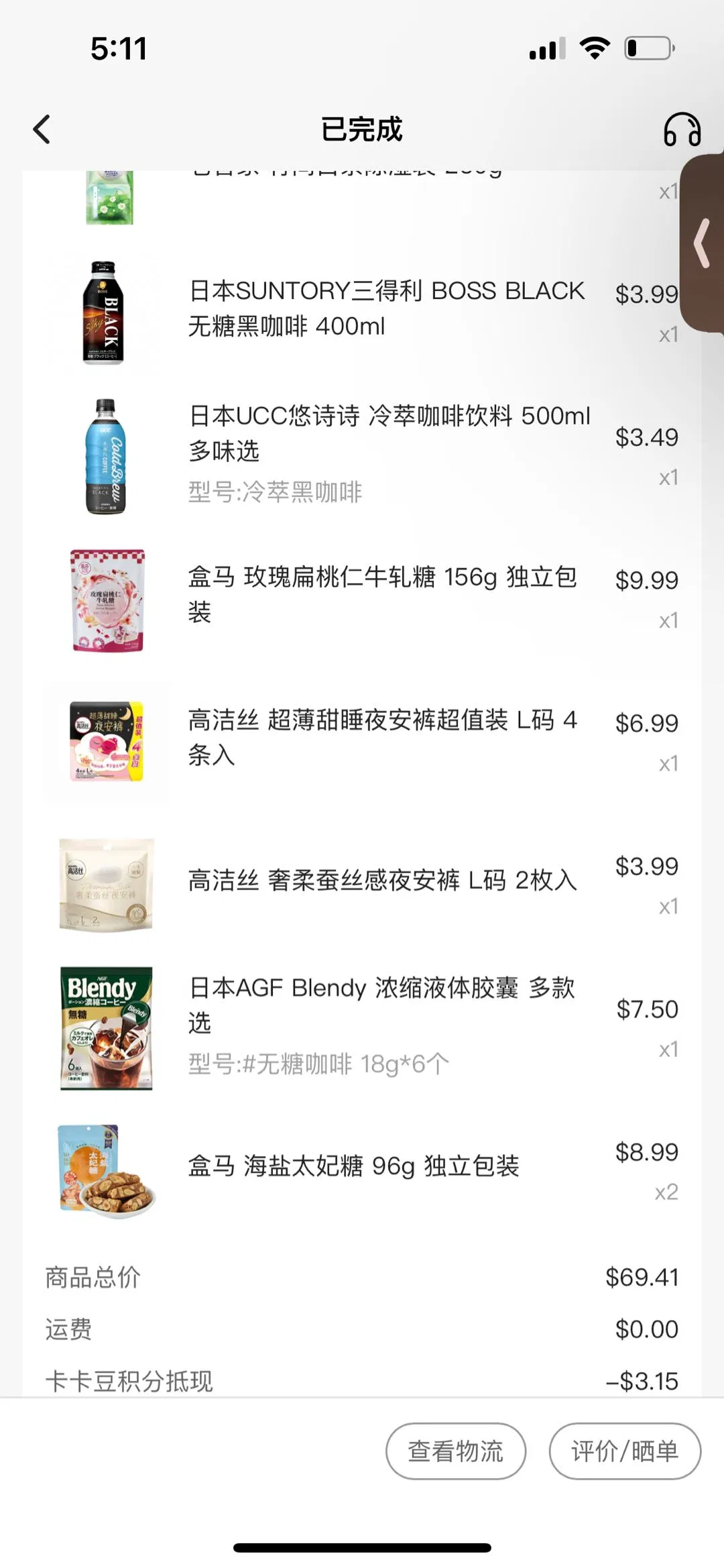The height and width of the screenshot is (1568, 724).
Task: Open customer service headset icon
Action: click(x=682, y=129)
